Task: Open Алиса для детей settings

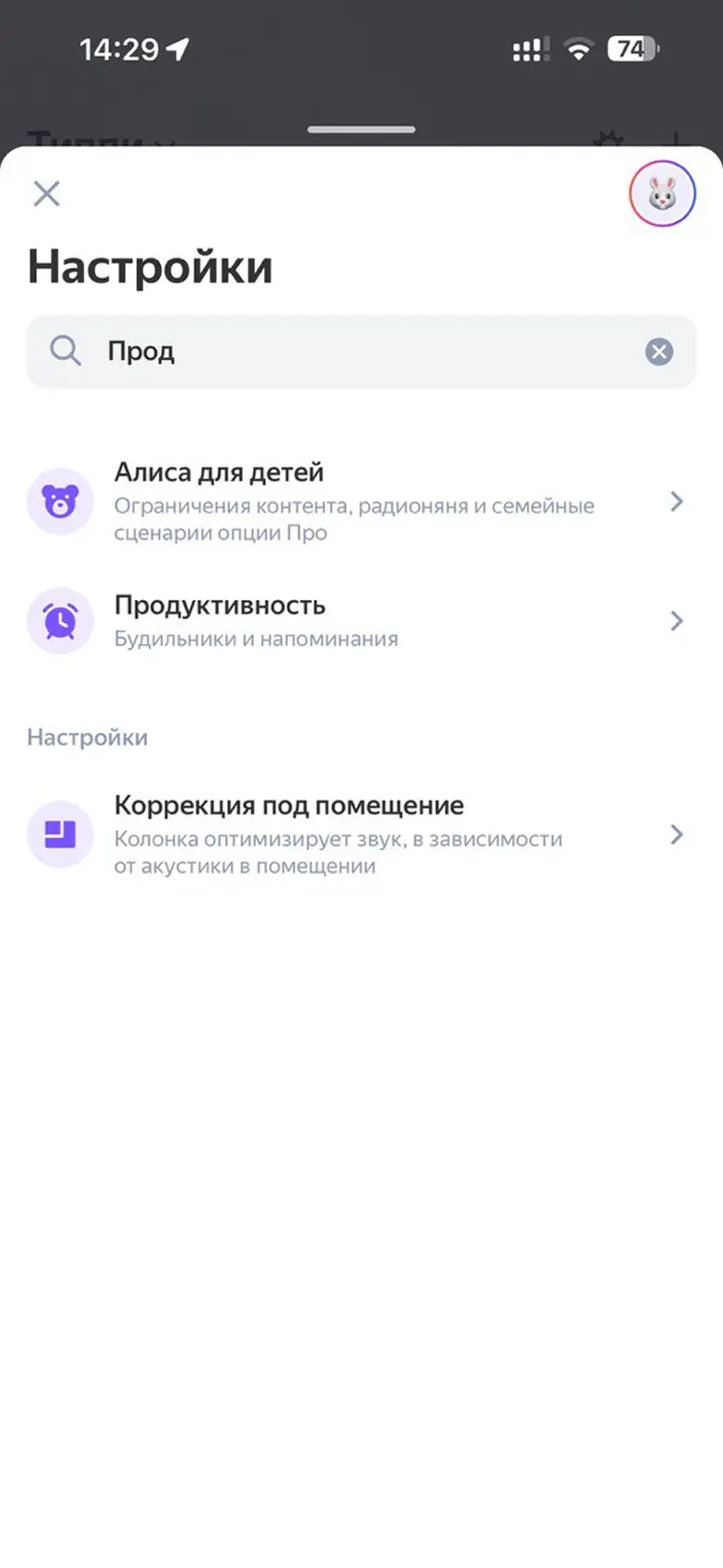Action: click(x=359, y=502)
